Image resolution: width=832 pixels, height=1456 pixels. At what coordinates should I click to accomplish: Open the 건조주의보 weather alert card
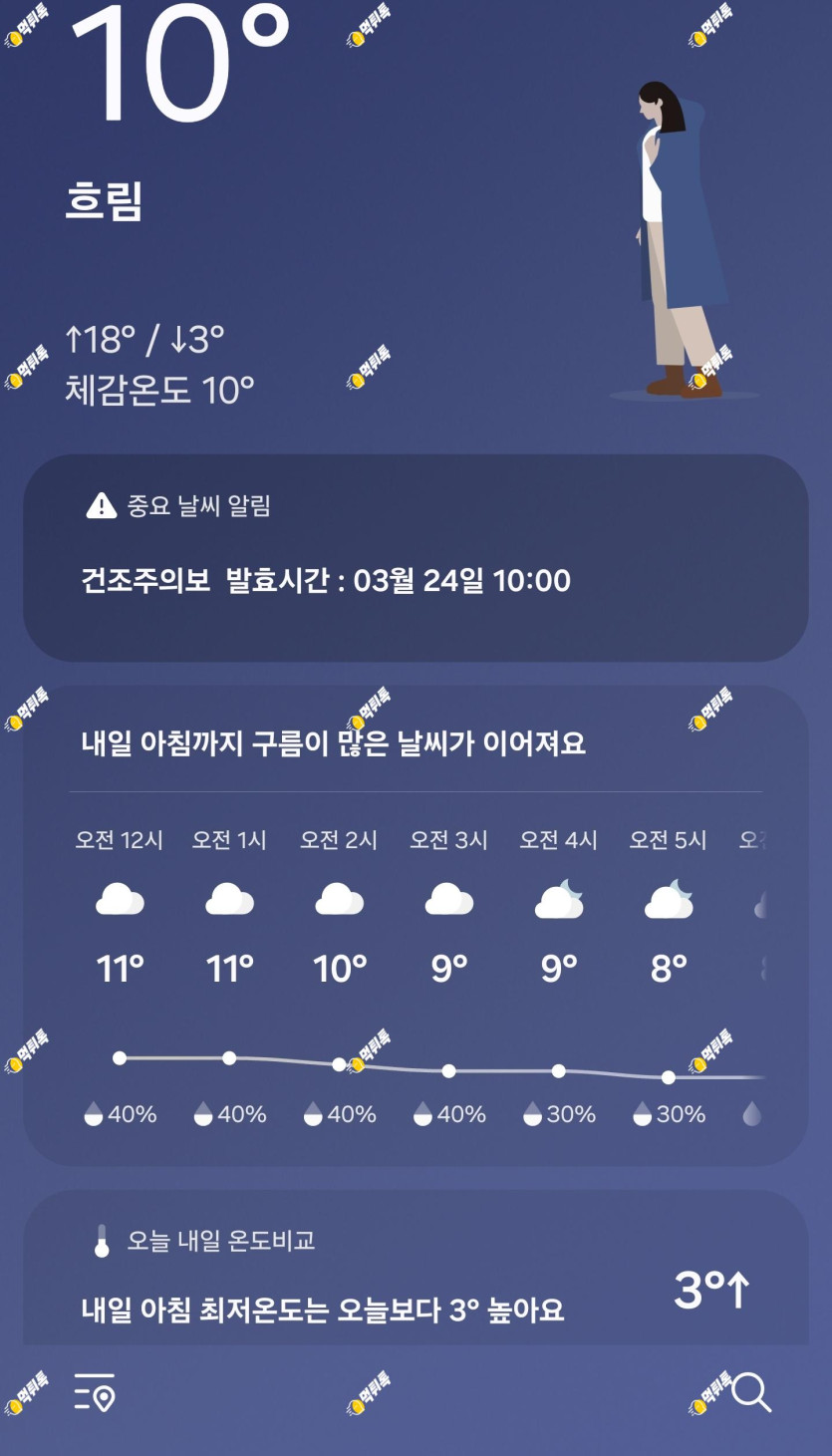coord(416,558)
